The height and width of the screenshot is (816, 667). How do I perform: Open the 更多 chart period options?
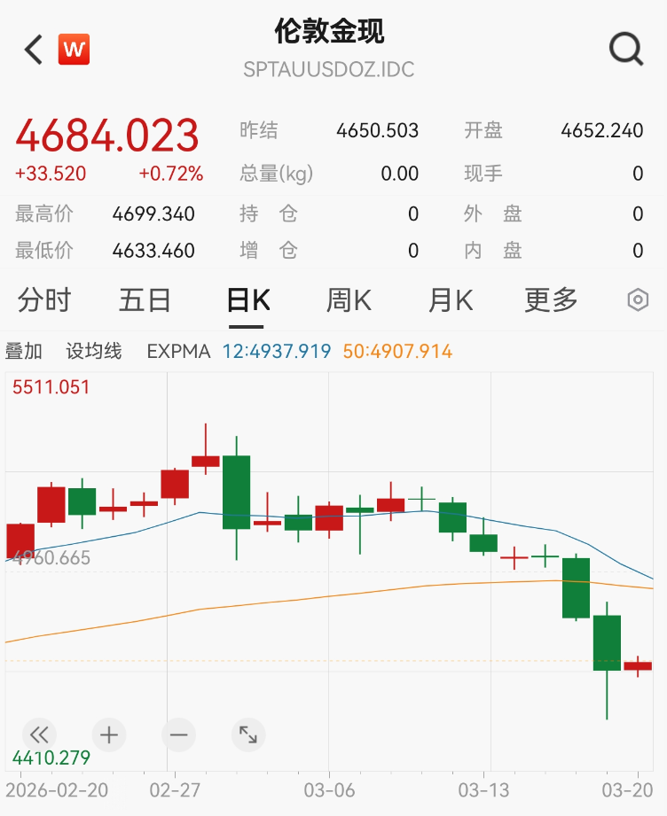tap(551, 300)
